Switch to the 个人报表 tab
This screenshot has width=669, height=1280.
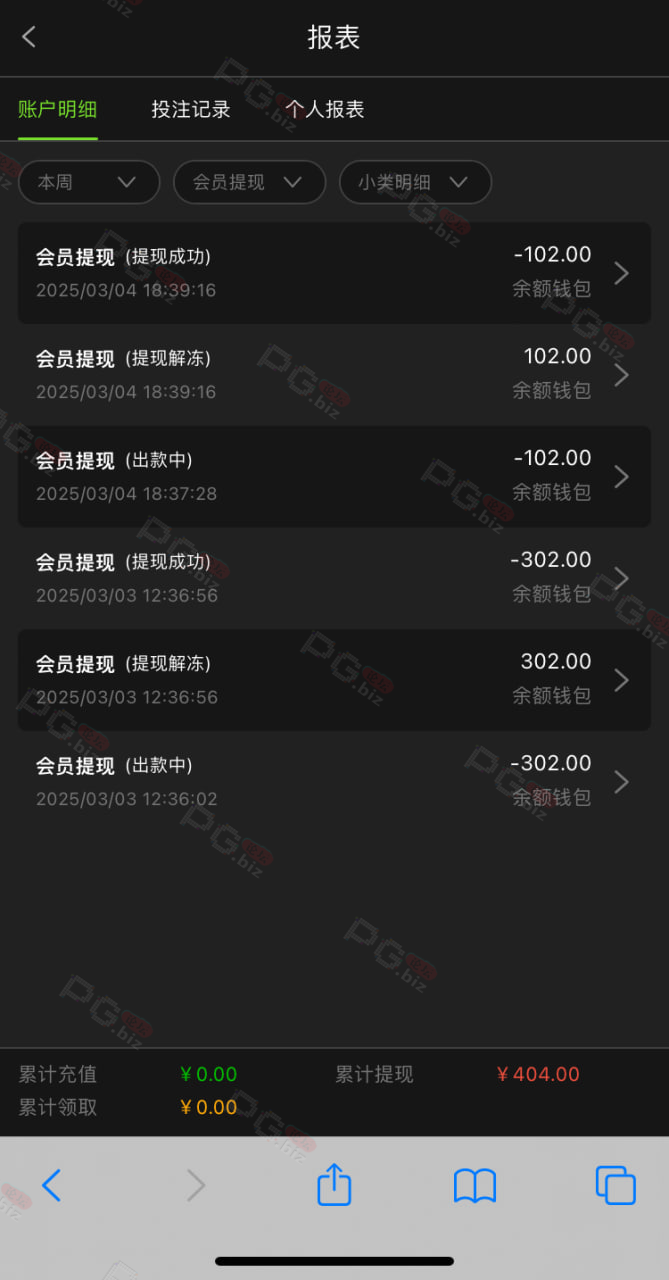[x=325, y=109]
